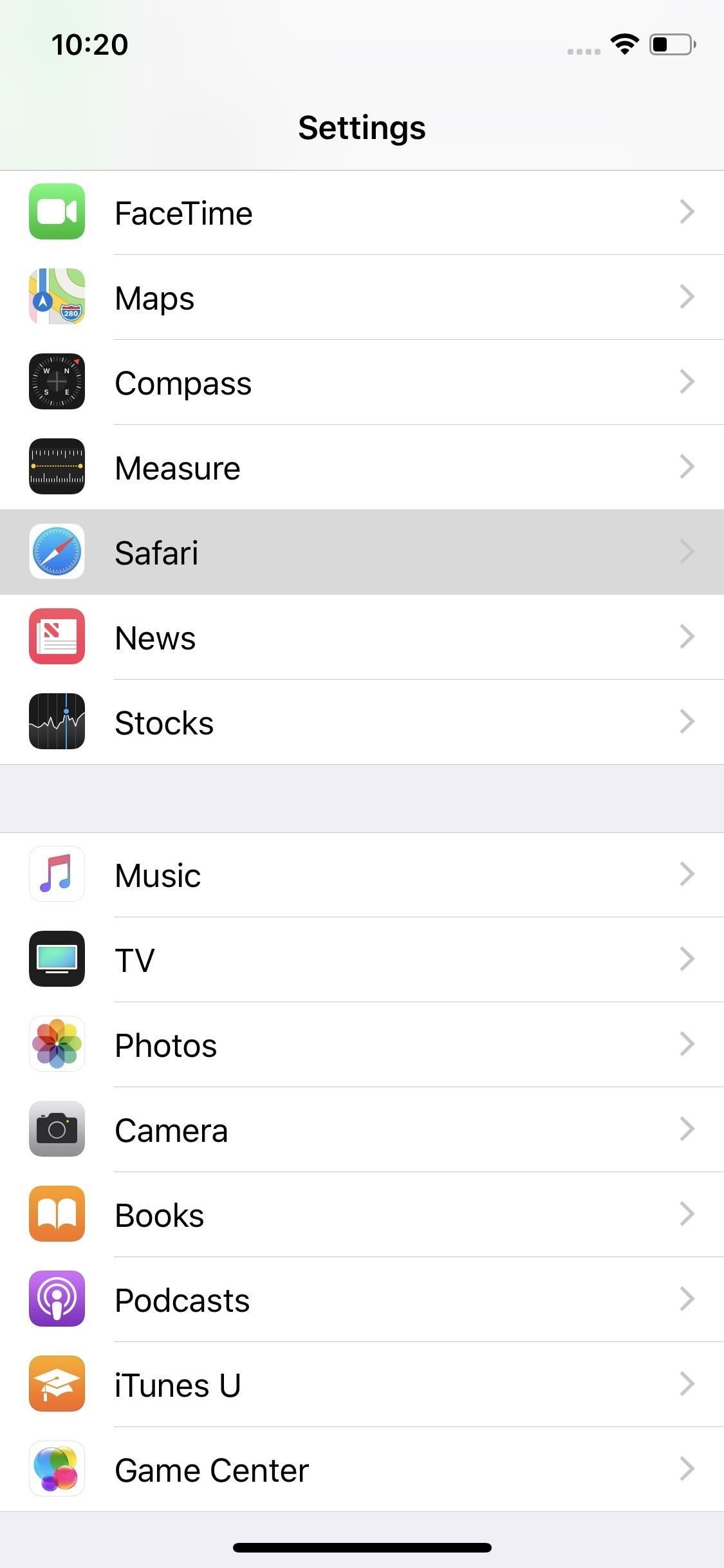This screenshot has height=1568, width=724.
Task: Tap the battery indicator in status bar
Action: click(x=671, y=44)
